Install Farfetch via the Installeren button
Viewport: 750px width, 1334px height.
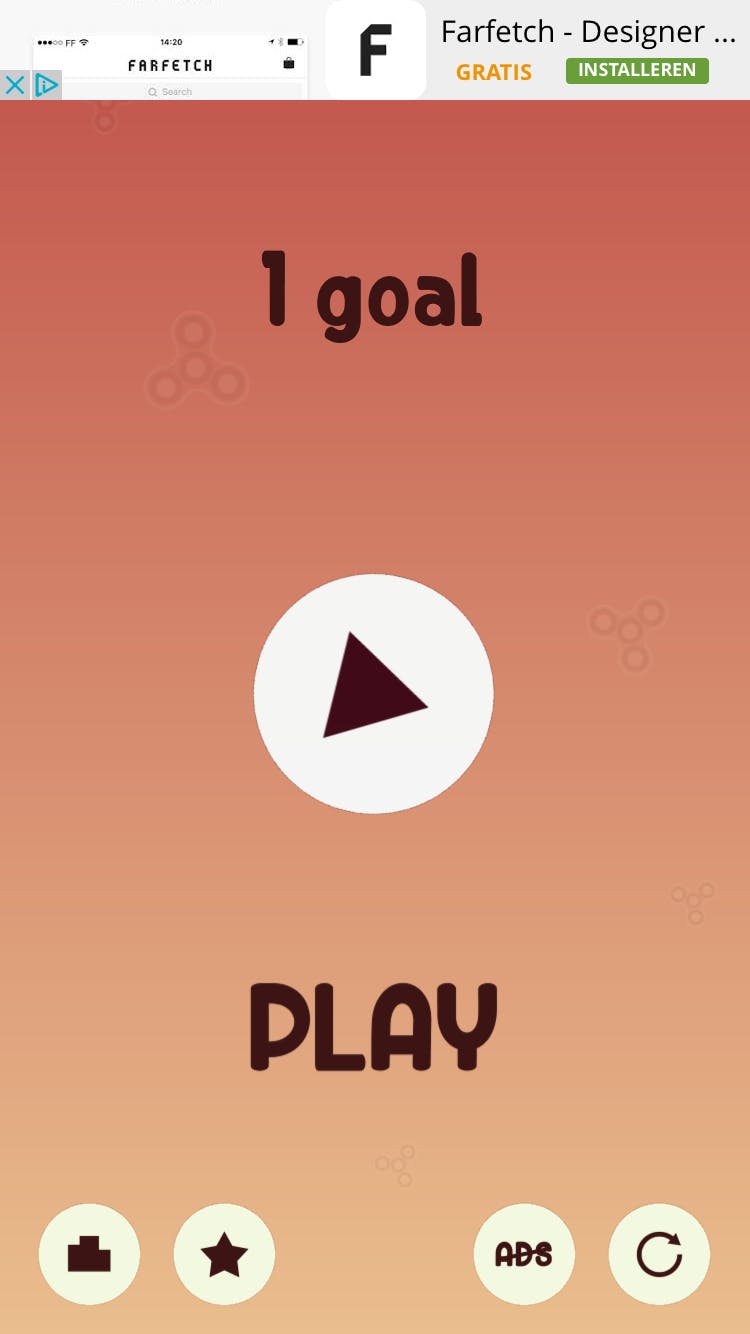pos(637,70)
